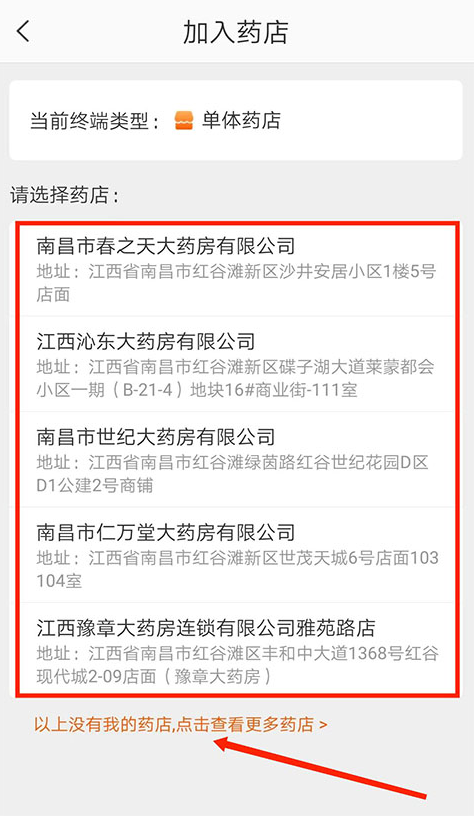This screenshot has width=474, height=816.
Task: Choose 江西沁东大药房有限公司
Action: click(237, 364)
